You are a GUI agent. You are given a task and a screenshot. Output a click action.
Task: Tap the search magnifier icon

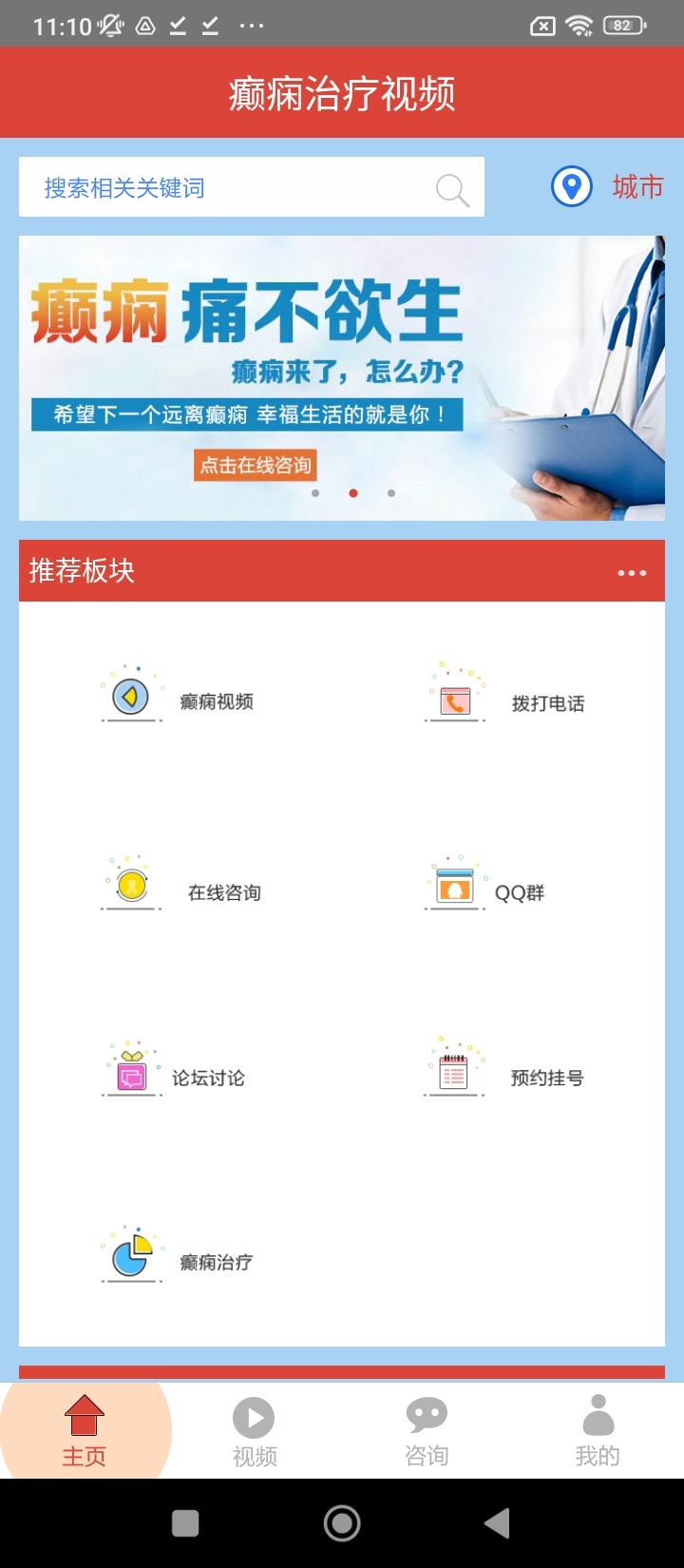coord(453,188)
